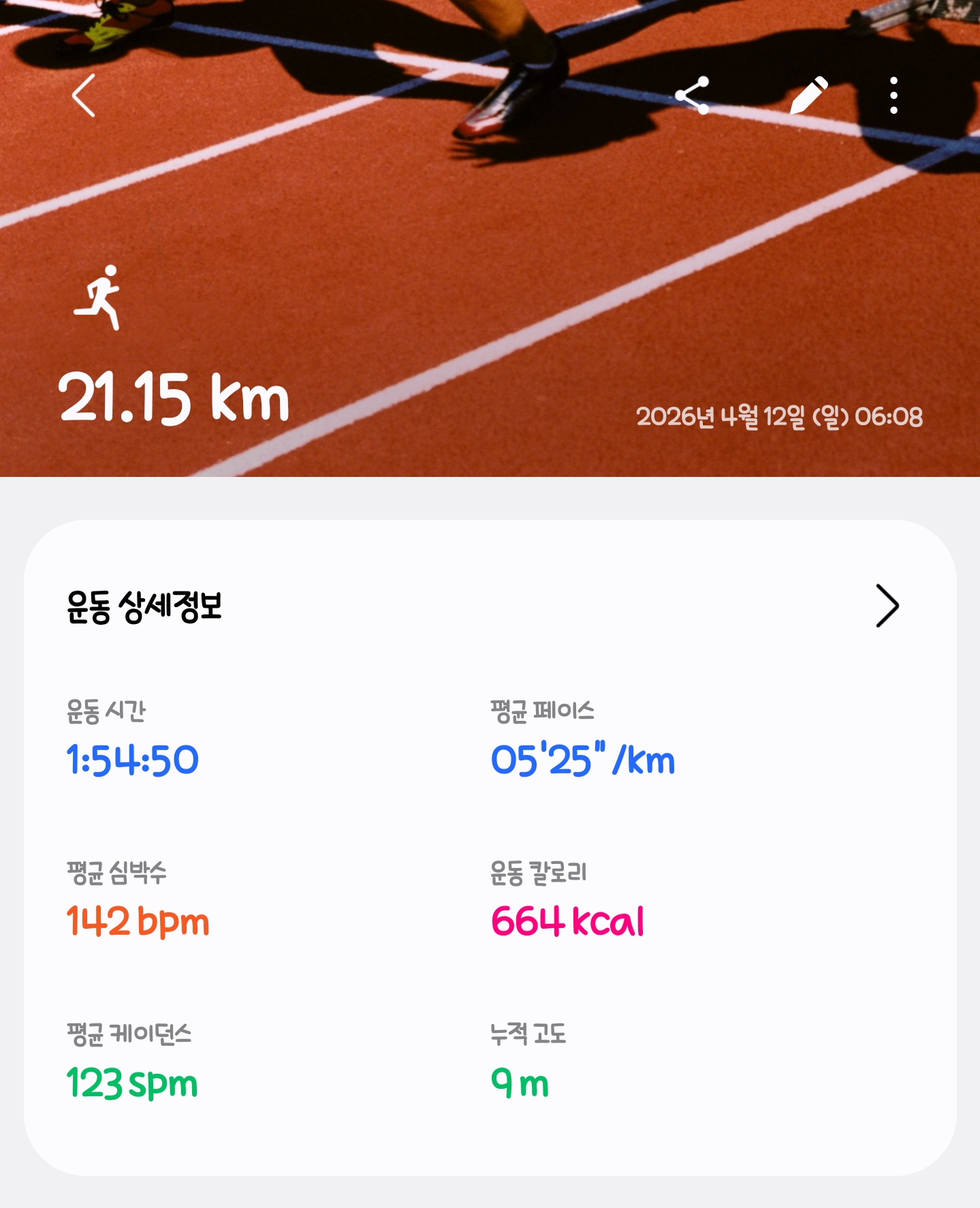This screenshot has height=1208, width=980.
Task: Share this running workout
Action: [693, 95]
